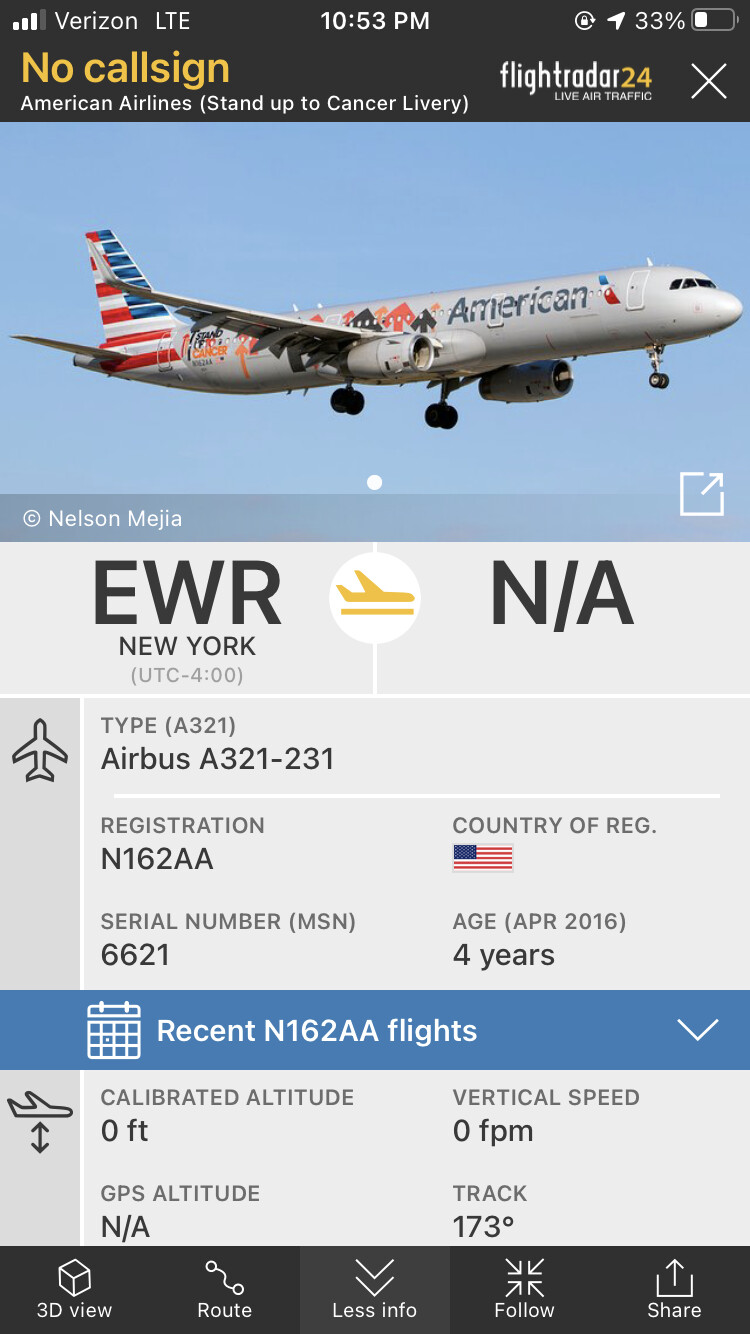Open the aircraft photo in full view

[x=701, y=494]
